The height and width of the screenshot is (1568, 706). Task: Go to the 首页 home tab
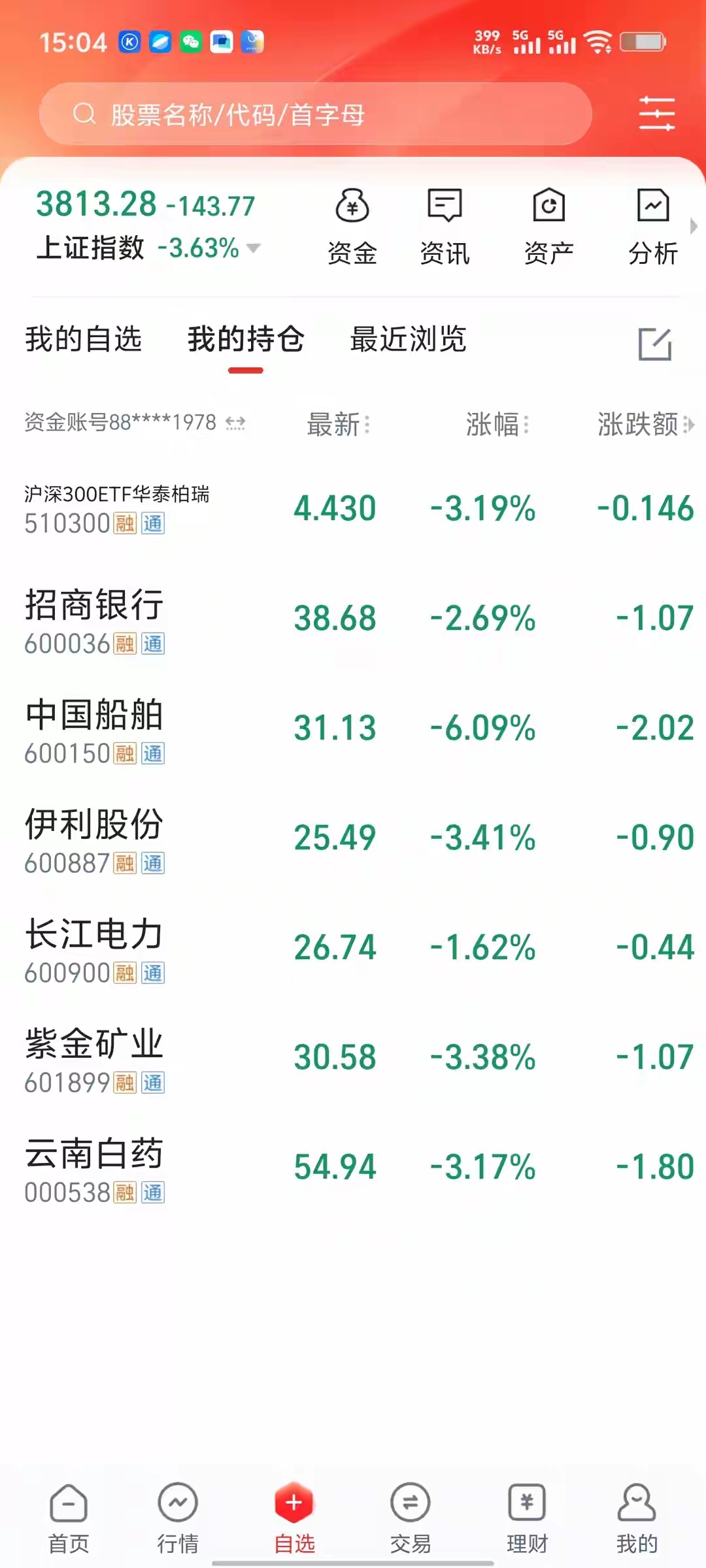click(69, 1519)
